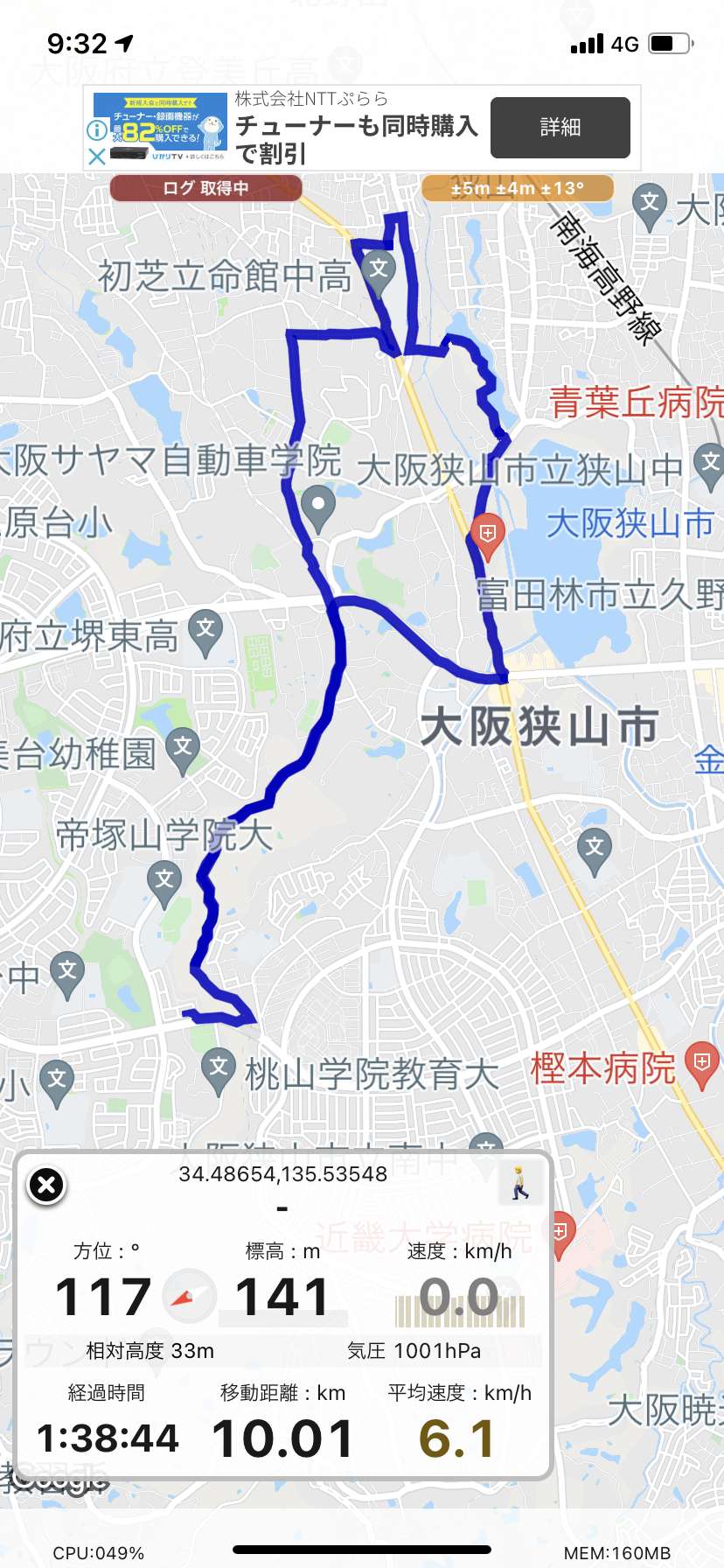This screenshot has width=724, height=1568.
Task: Tap the ±5m ±4m ±13° accuracy pill
Action: [x=518, y=188]
